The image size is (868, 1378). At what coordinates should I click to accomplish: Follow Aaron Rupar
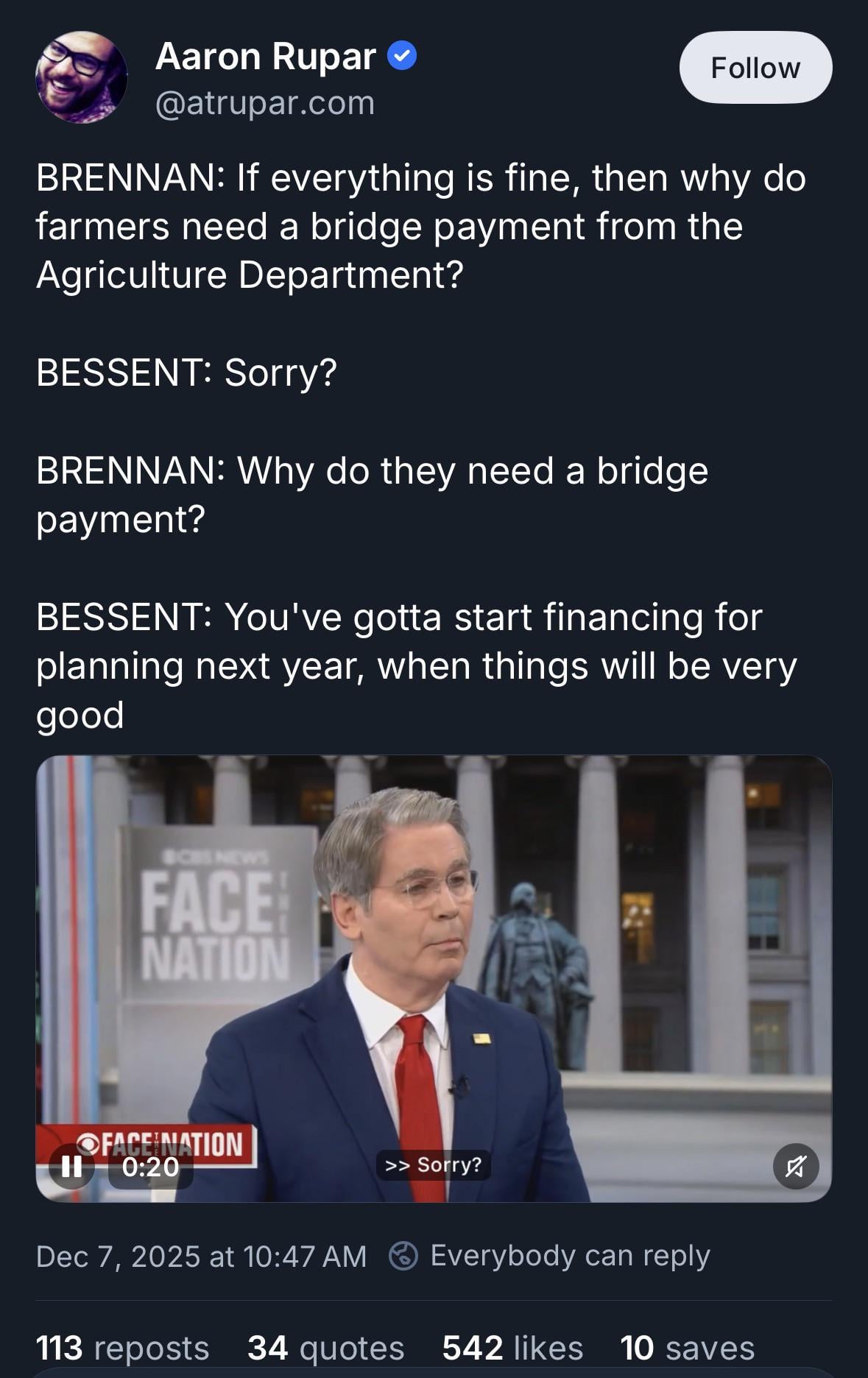pos(755,68)
